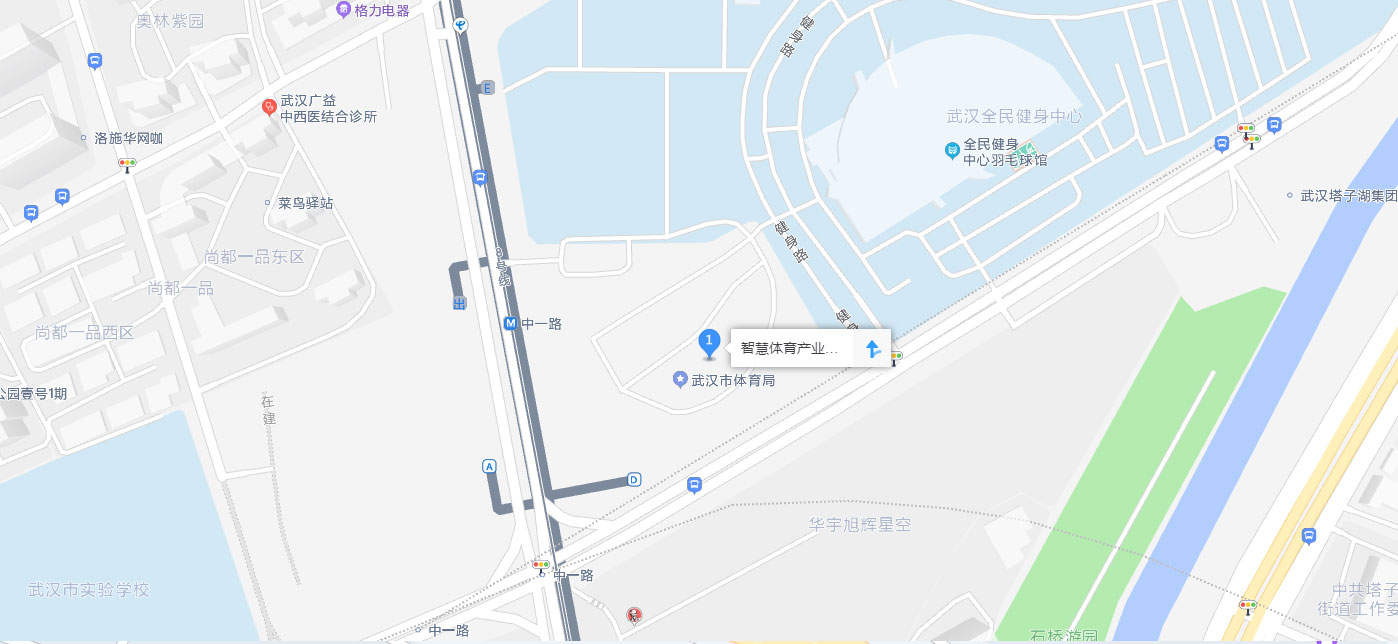The image size is (1398, 644).
Task: Open the 智慧体育产业 info label
Action: click(789, 348)
